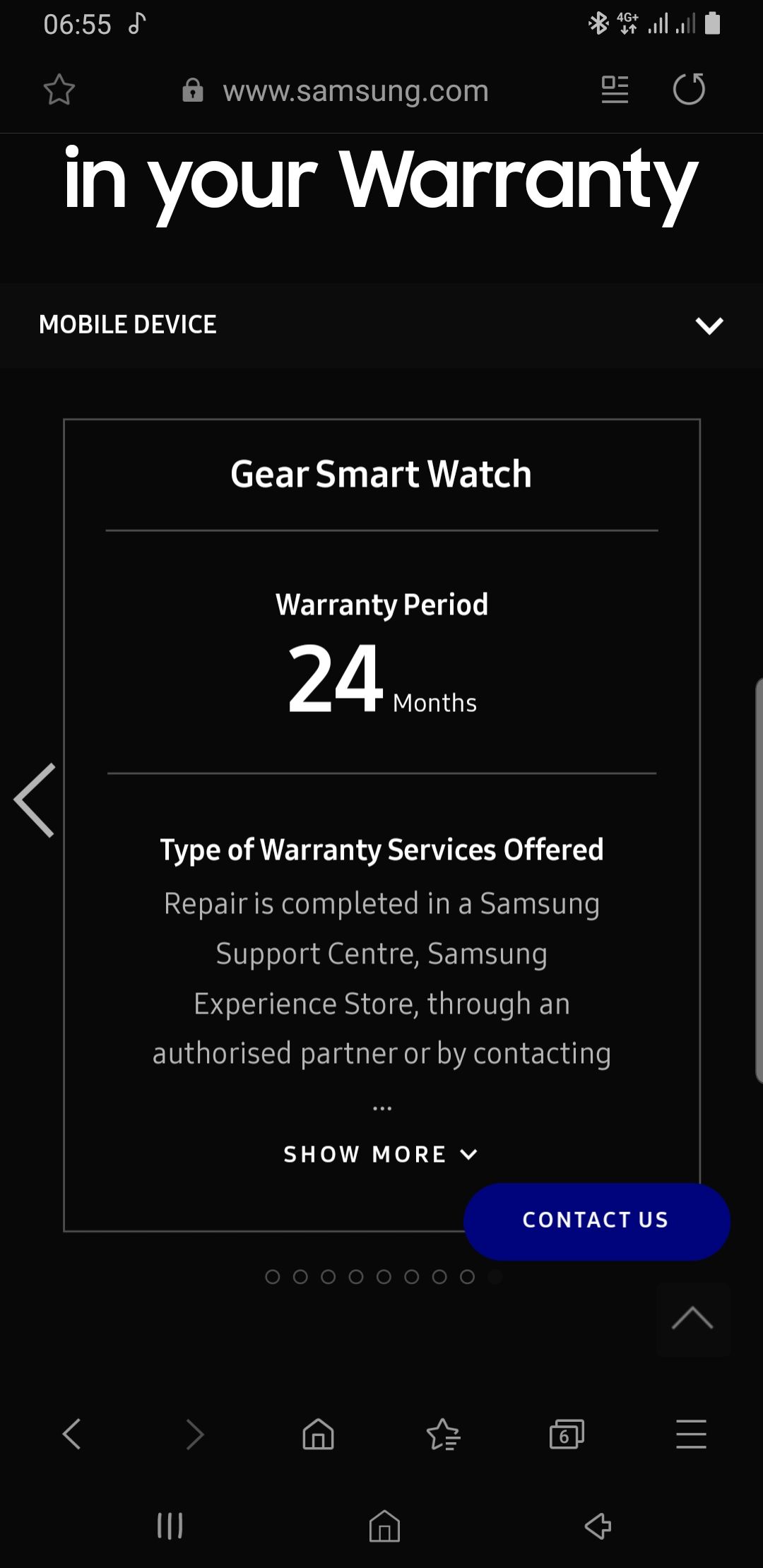Bookmark this page with the star icon
Viewport: 763px width, 1568px height.
[59, 90]
